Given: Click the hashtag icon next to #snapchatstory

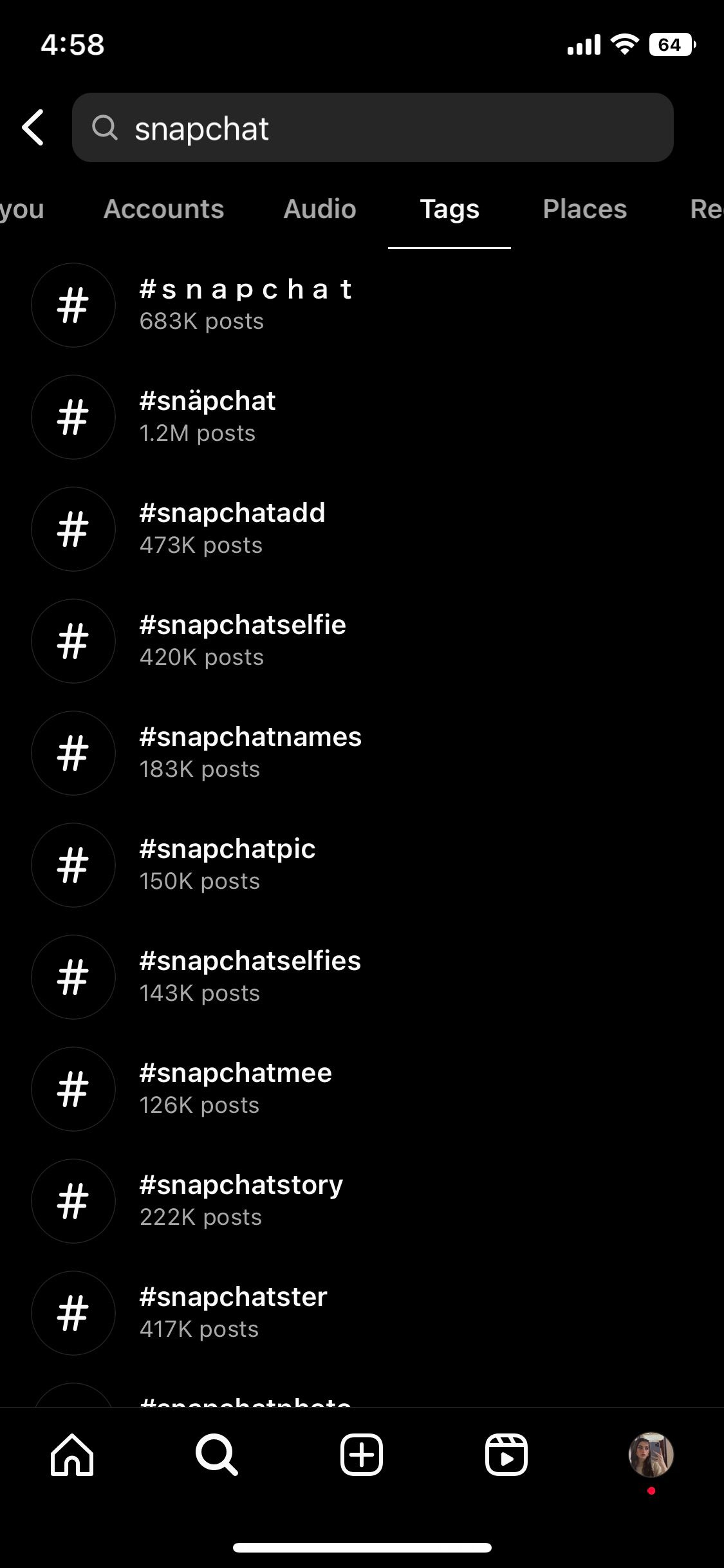Looking at the screenshot, I should (73, 1201).
